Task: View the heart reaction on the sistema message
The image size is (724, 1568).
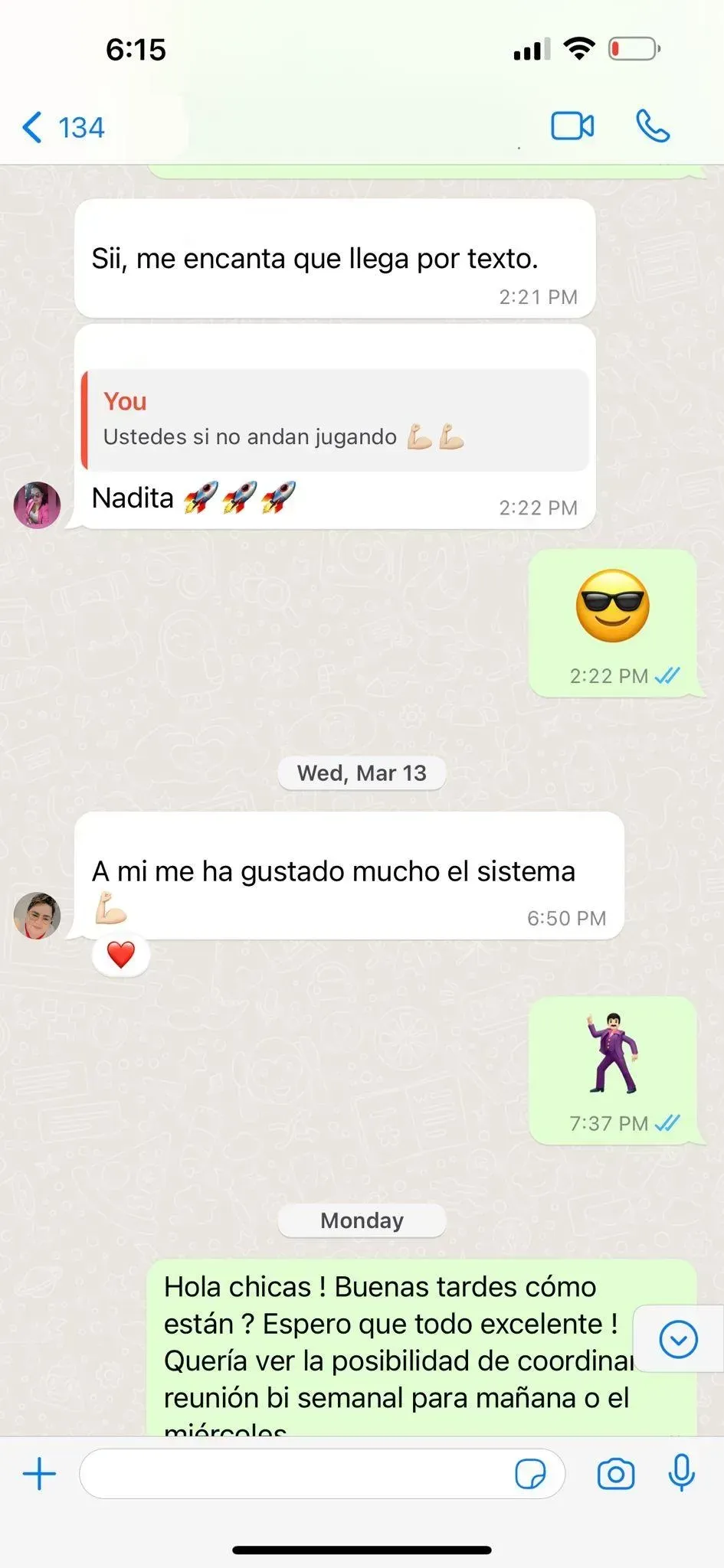Action: (x=121, y=955)
